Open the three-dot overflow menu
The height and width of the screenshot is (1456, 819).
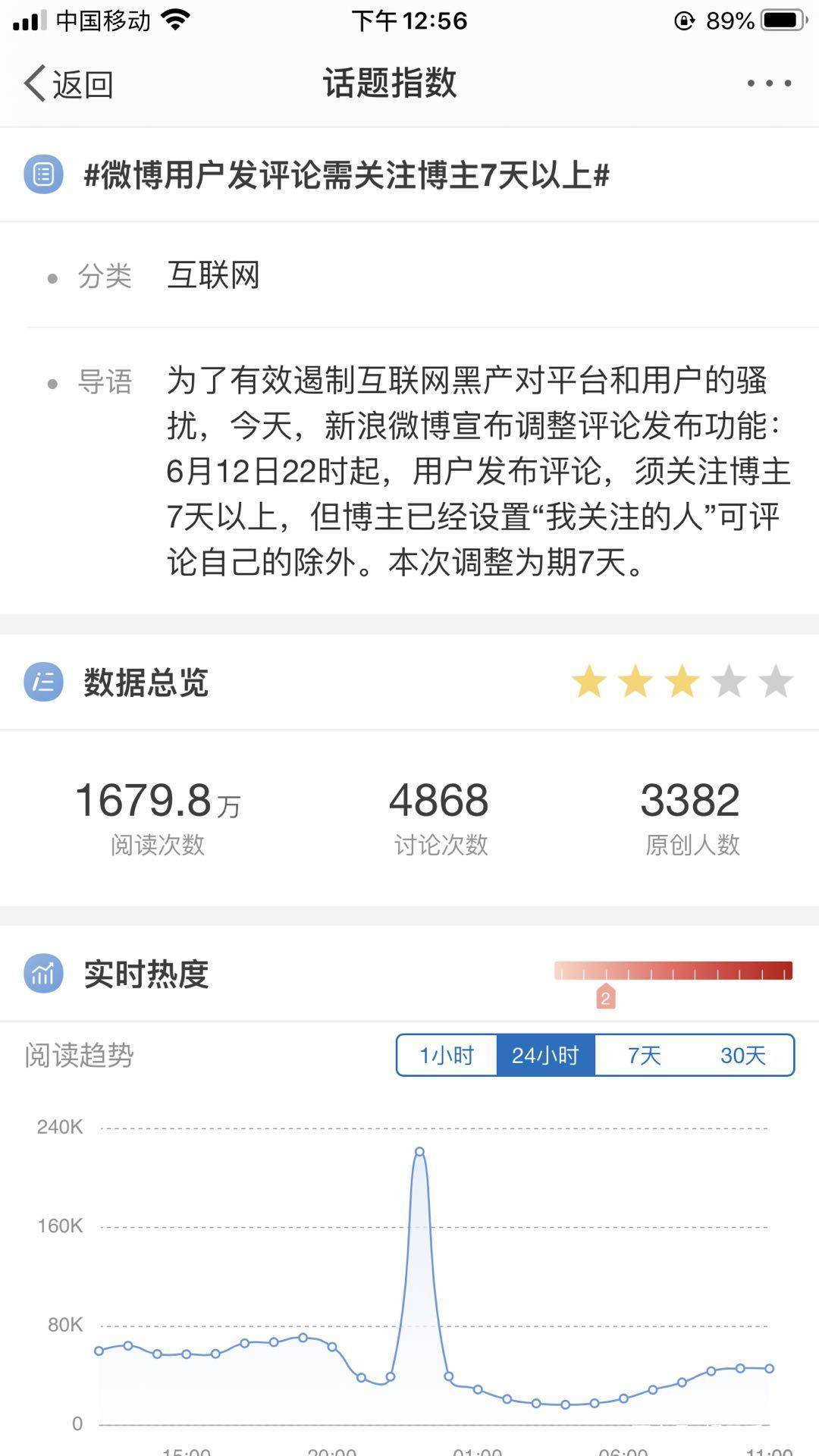tap(769, 83)
